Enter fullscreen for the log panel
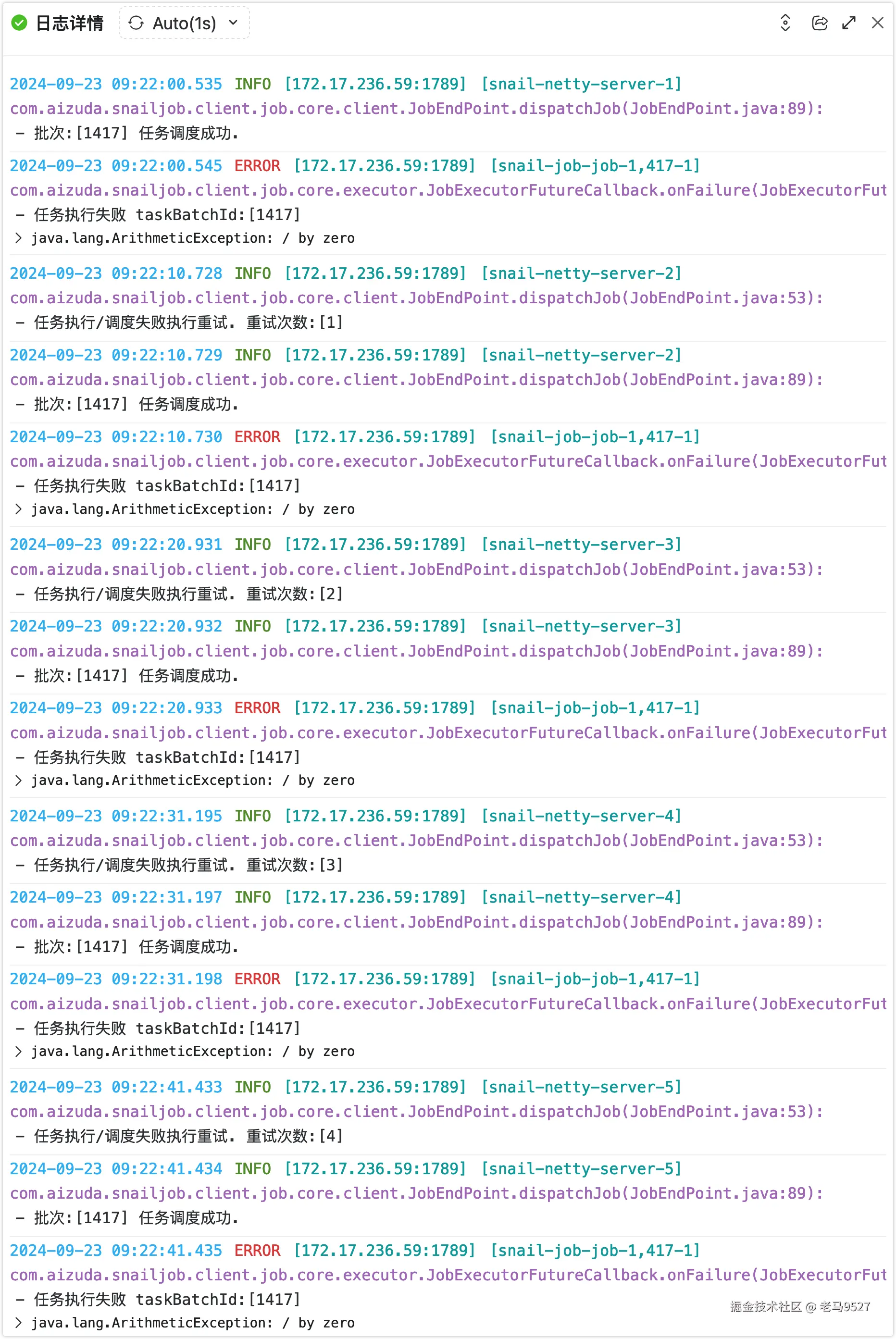 [848, 23]
